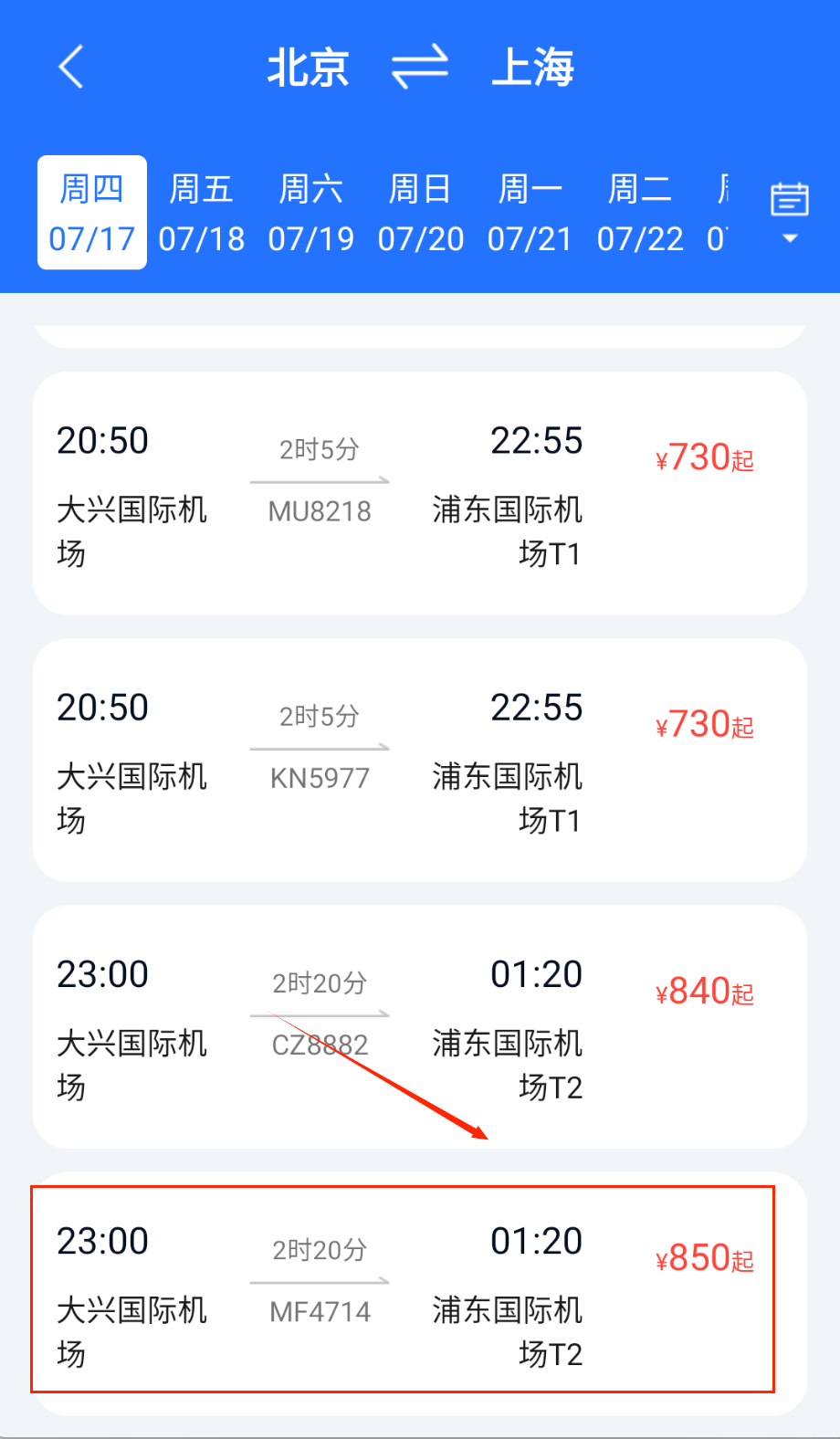Switch to Sunday 07/20
Viewport: 840px width, 1439px height.
pos(421,213)
